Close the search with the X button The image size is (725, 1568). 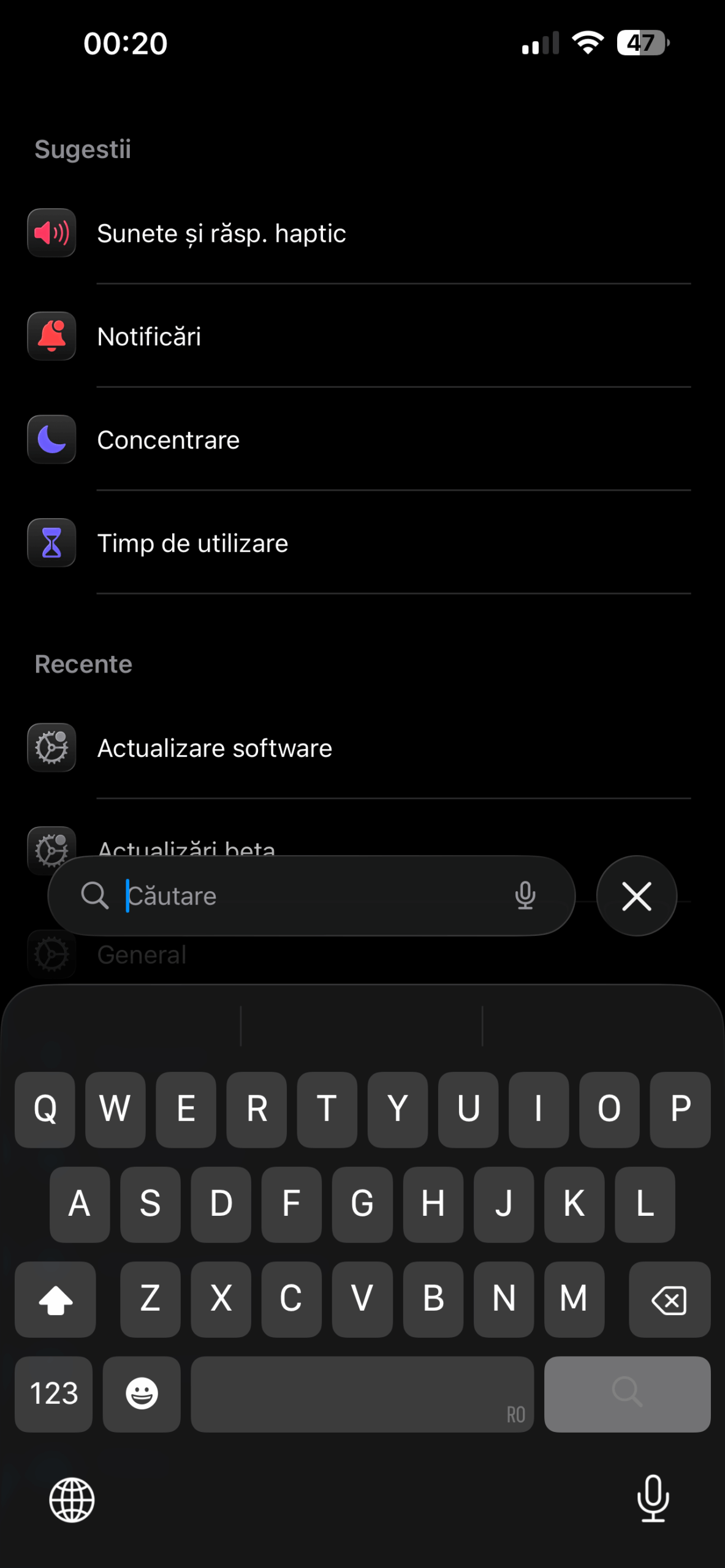(x=636, y=895)
